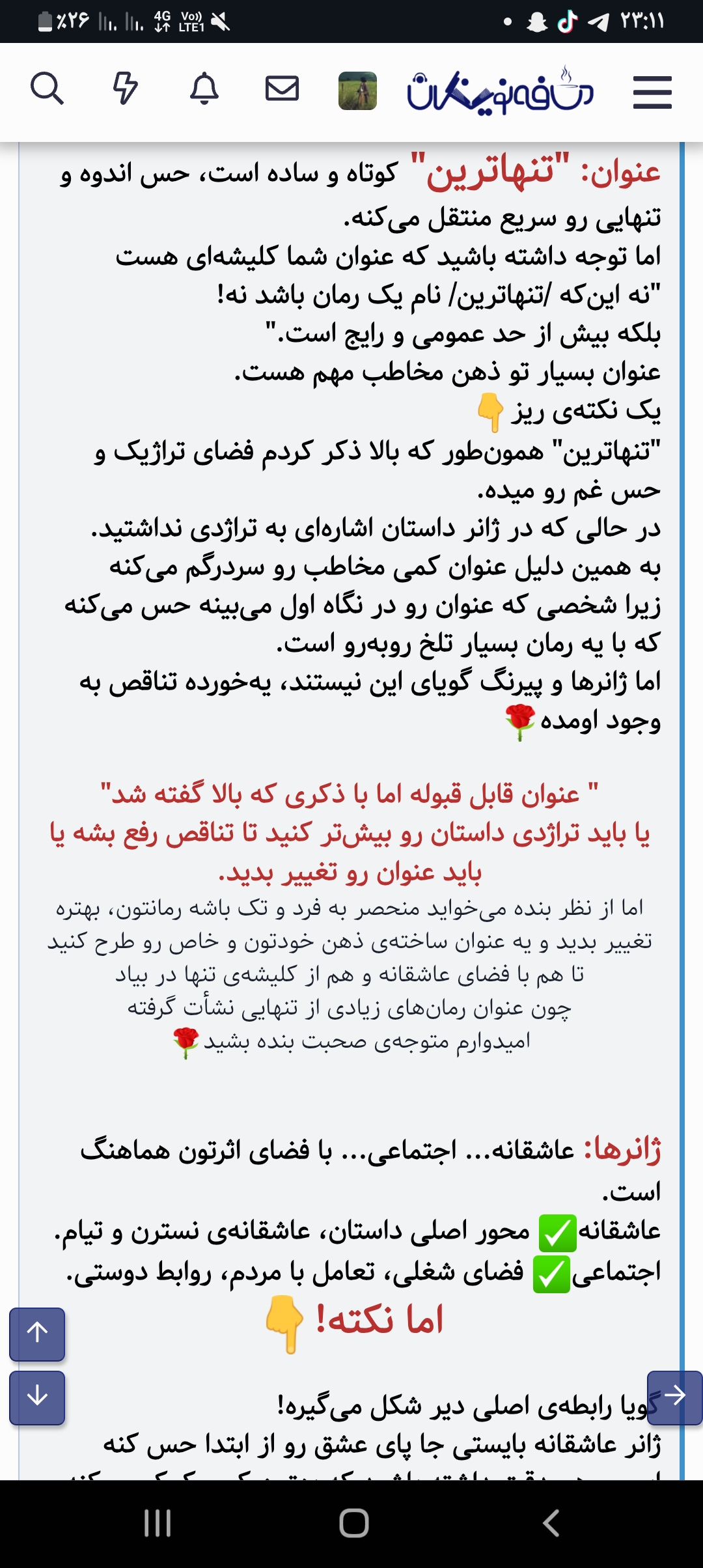Open the user profile avatar
Viewport: 703px width, 1568px height.
357,91
